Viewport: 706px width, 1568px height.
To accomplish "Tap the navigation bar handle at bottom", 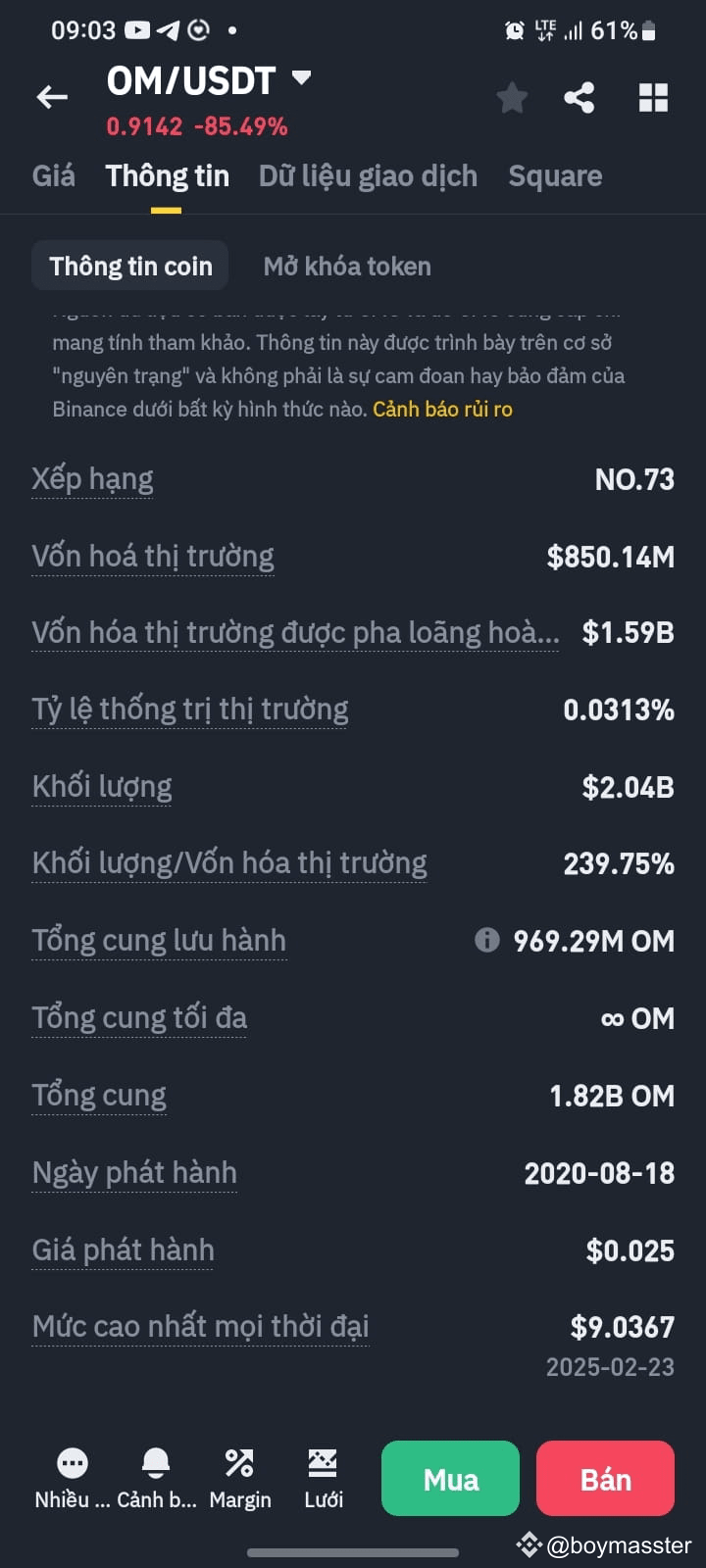I will point(353,1552).
